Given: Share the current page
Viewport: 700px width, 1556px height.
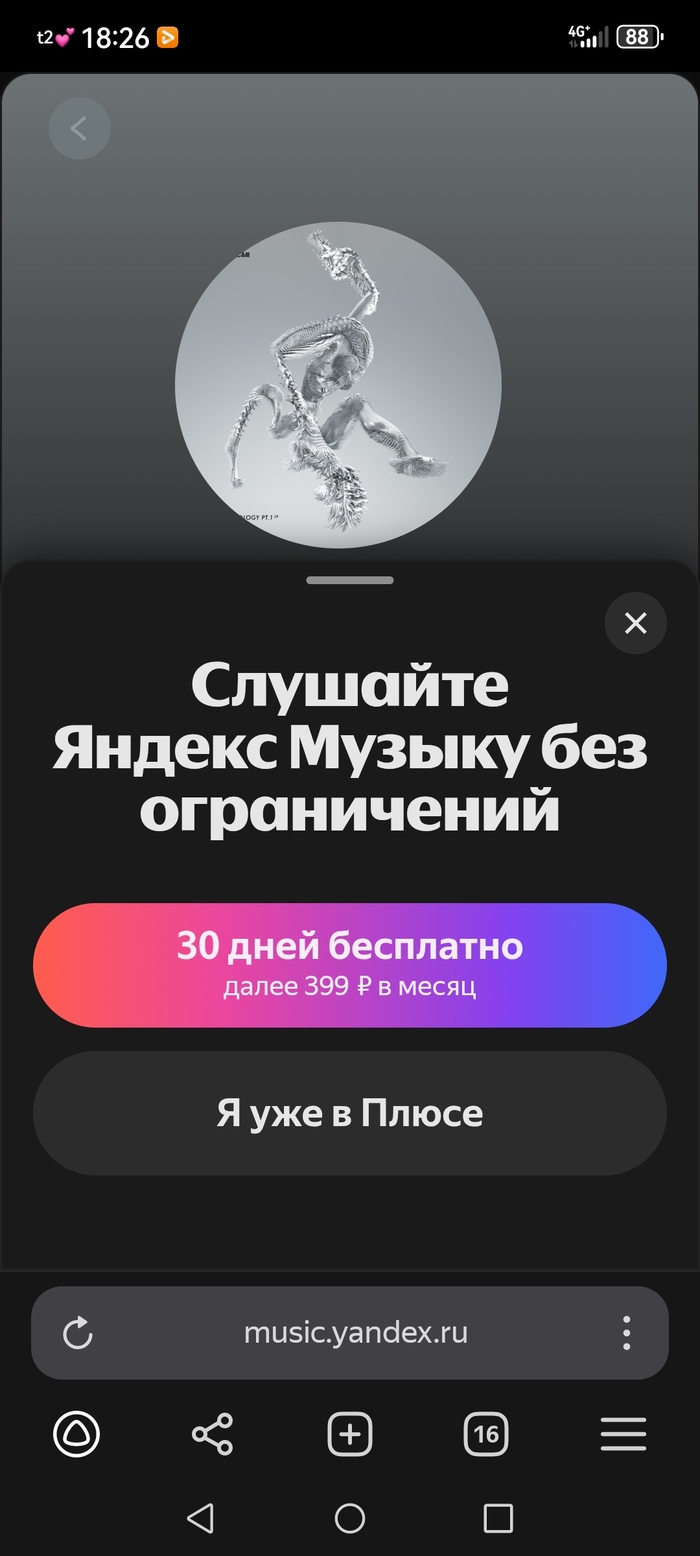Looking at the screenshot, I should coord(212,1435).
